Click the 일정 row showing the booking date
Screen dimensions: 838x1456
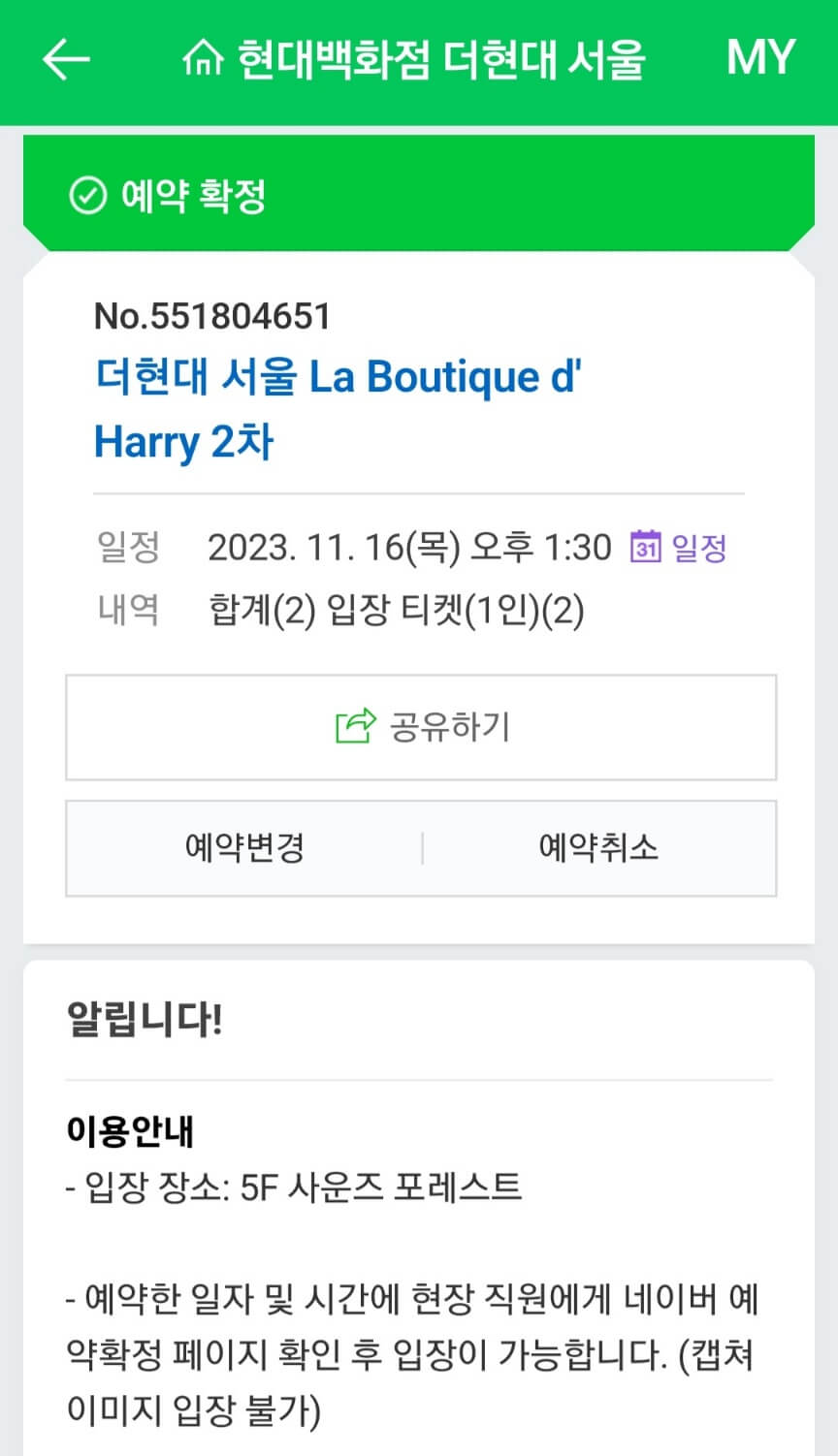tap(388, 547)
